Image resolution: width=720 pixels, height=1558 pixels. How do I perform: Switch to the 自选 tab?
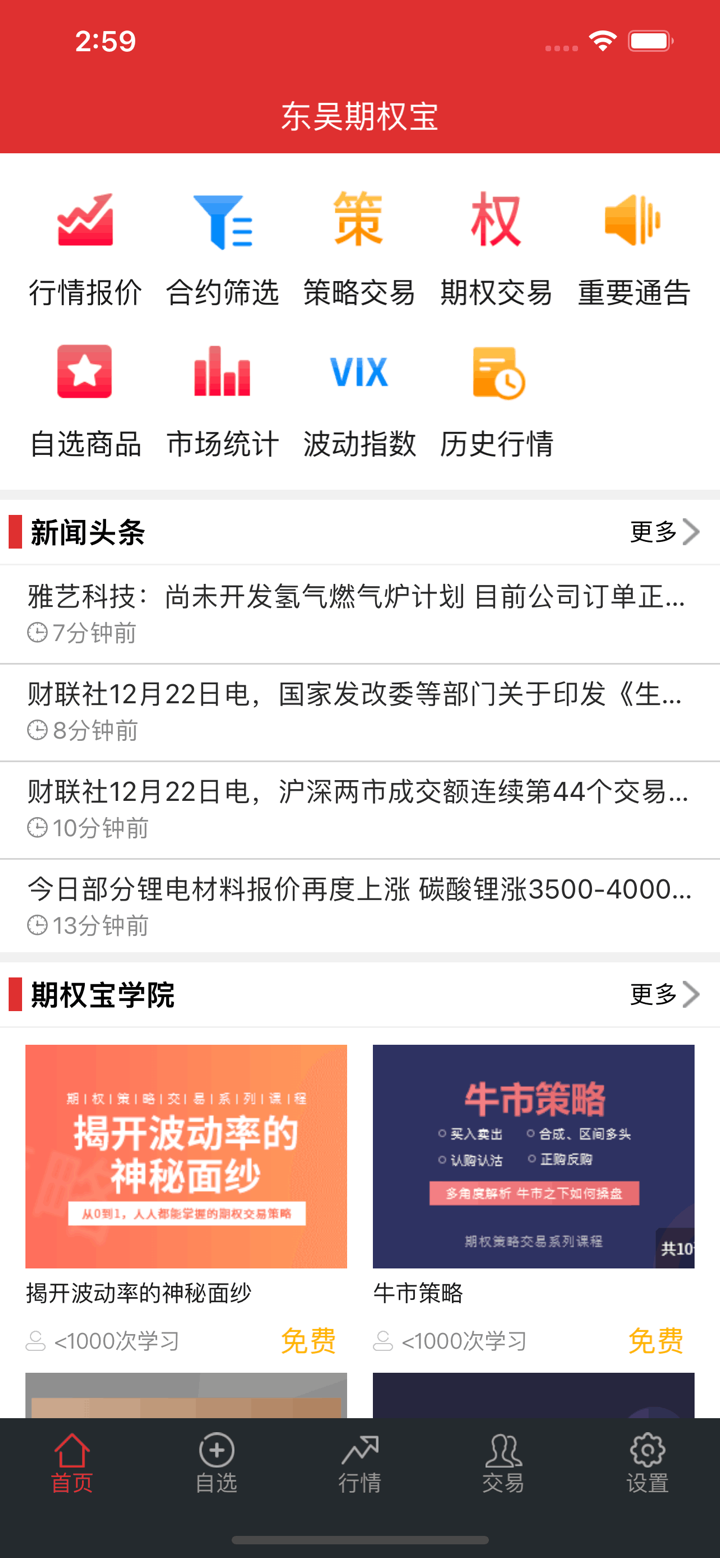[216, 1463]
